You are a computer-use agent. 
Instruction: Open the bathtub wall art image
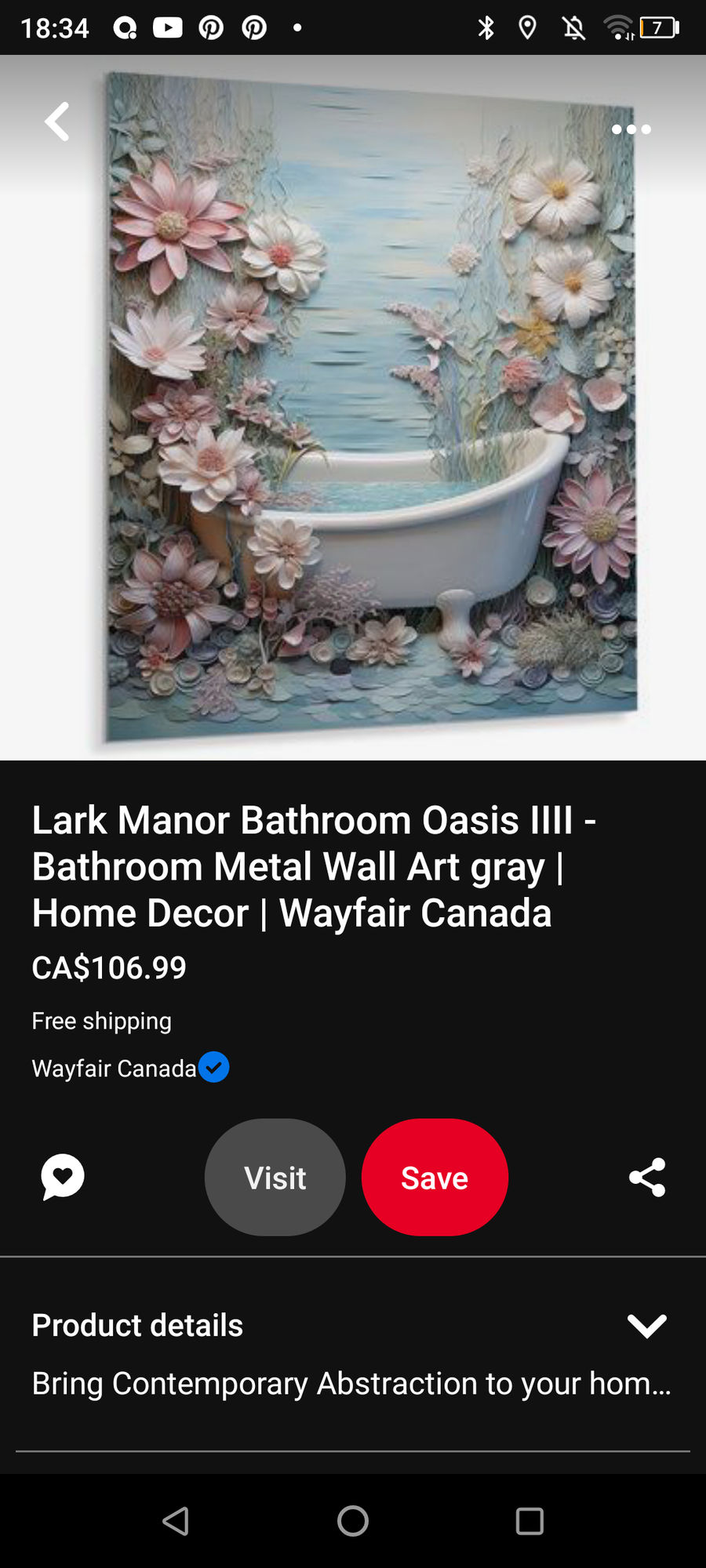[x=369, y=408]
